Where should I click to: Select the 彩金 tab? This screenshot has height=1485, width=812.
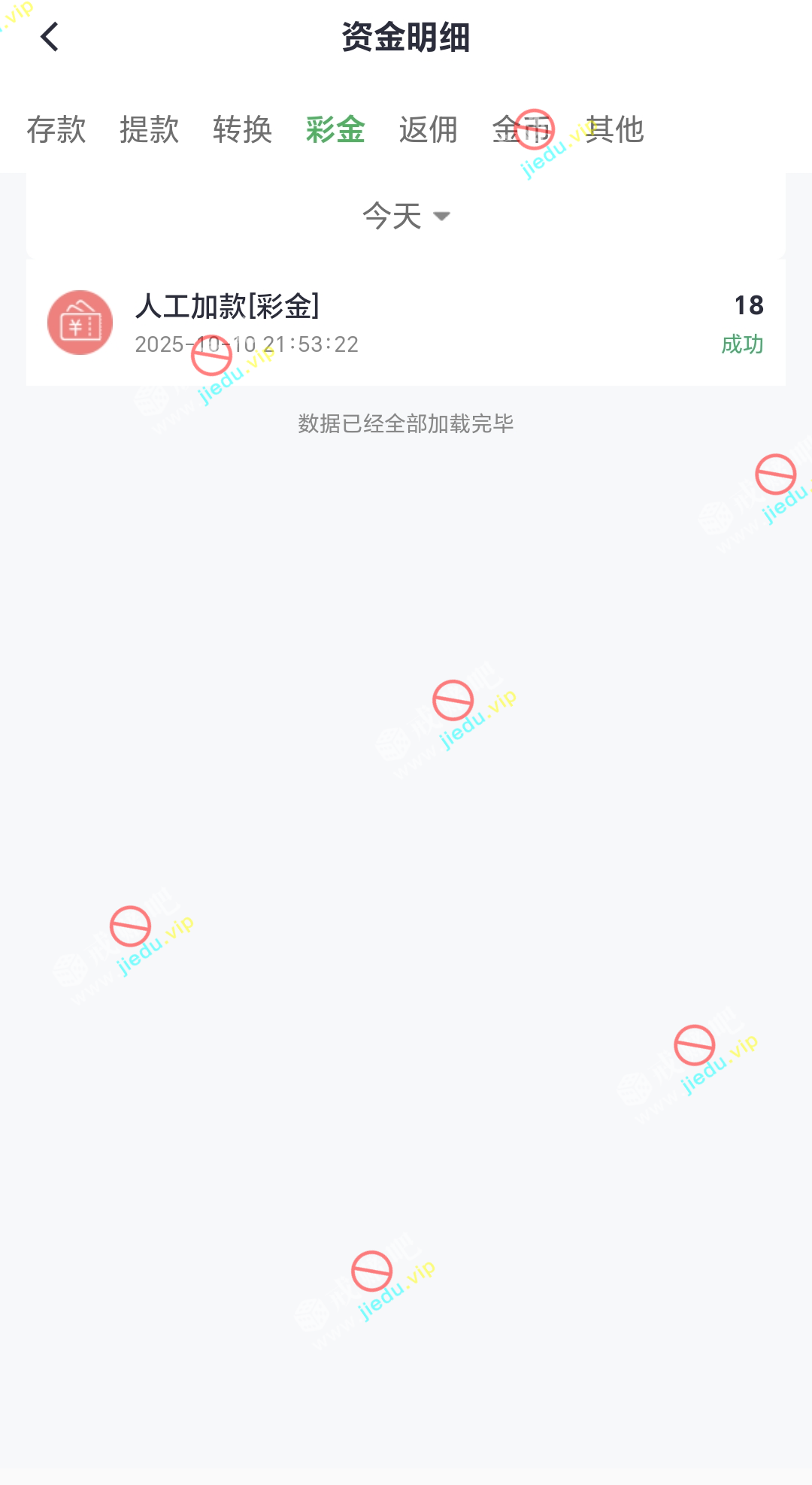[335, 130]
